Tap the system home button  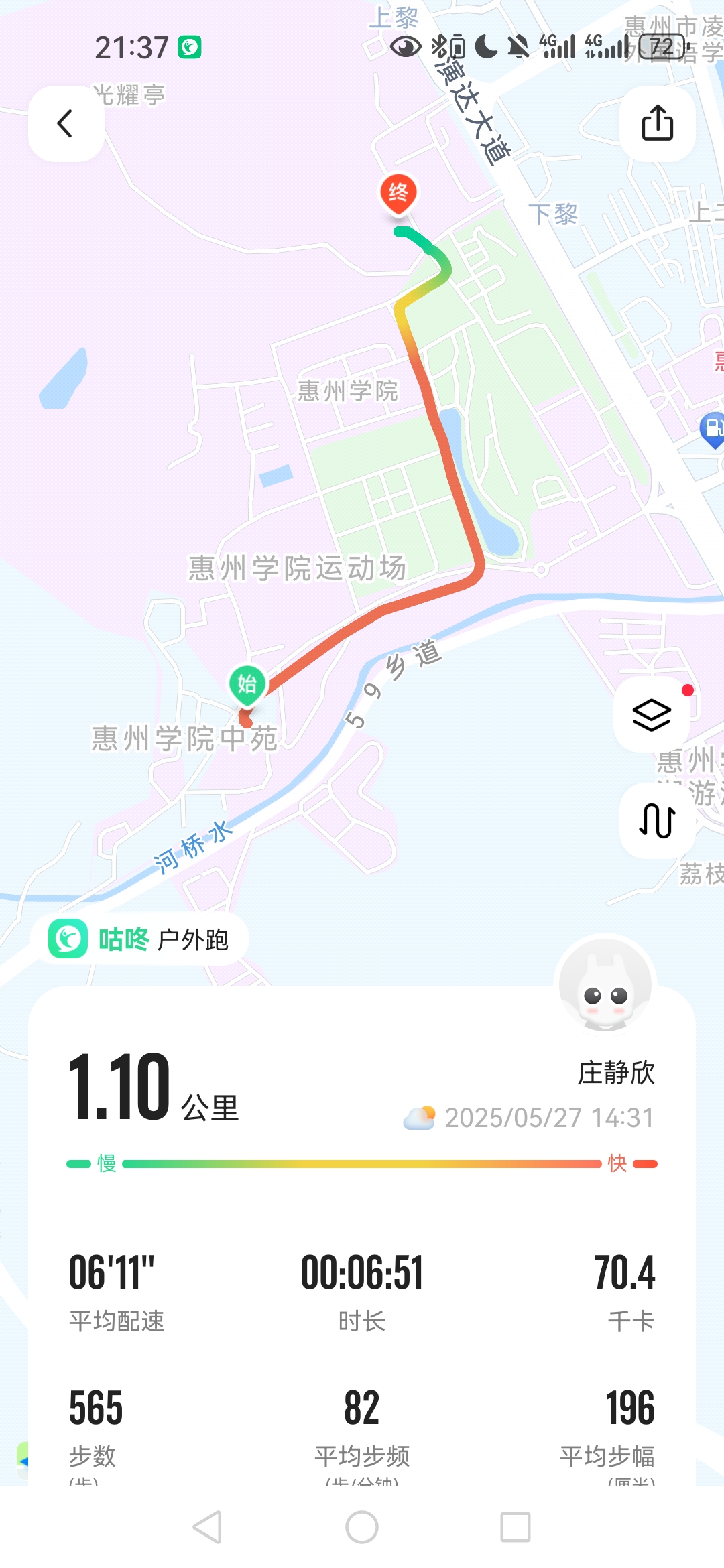pos(362,1527)
